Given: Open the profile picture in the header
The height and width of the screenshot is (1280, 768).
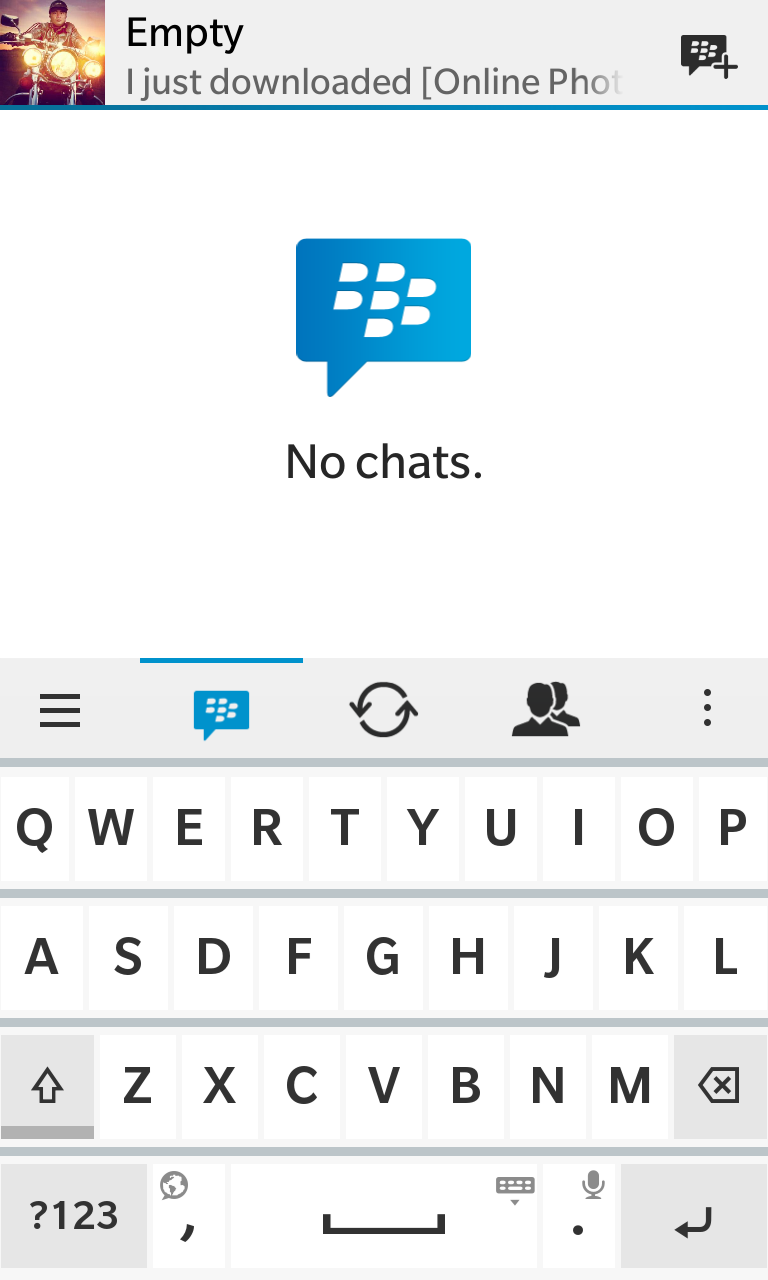Looking at the screenshot, I should [52, 52].
